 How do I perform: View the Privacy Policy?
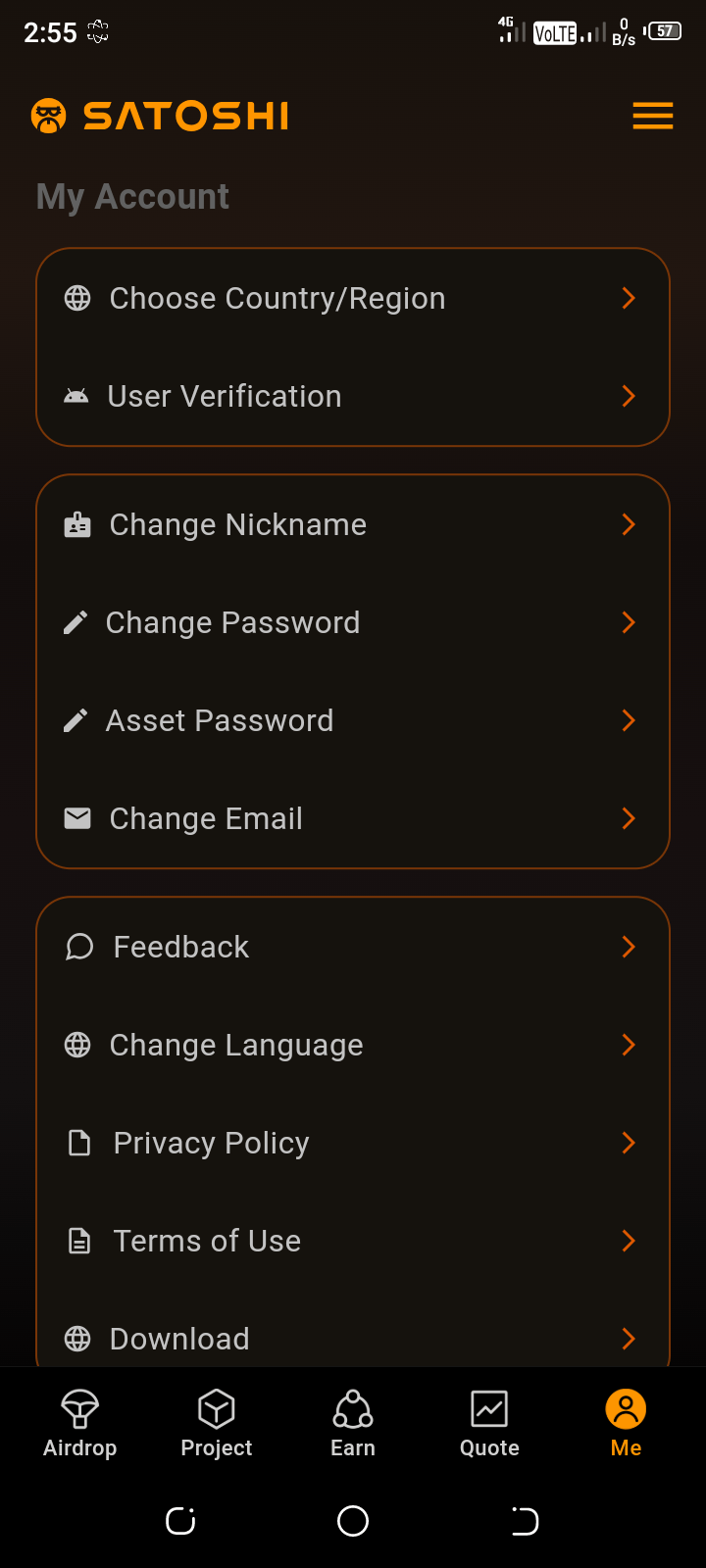coord(353,1143)
